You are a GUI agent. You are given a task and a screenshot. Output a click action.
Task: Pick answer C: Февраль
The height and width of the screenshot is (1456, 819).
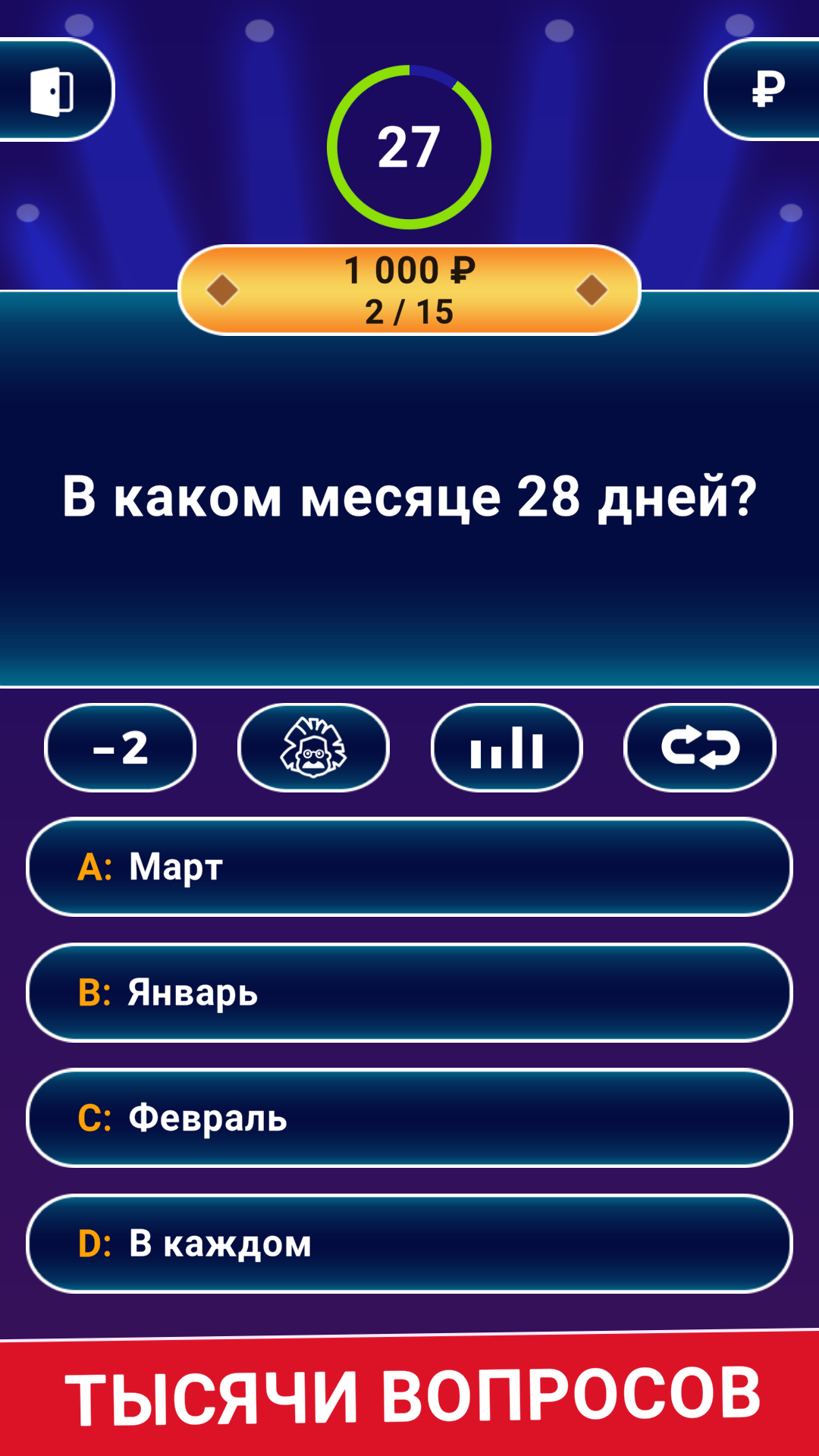click(409, 1118)
